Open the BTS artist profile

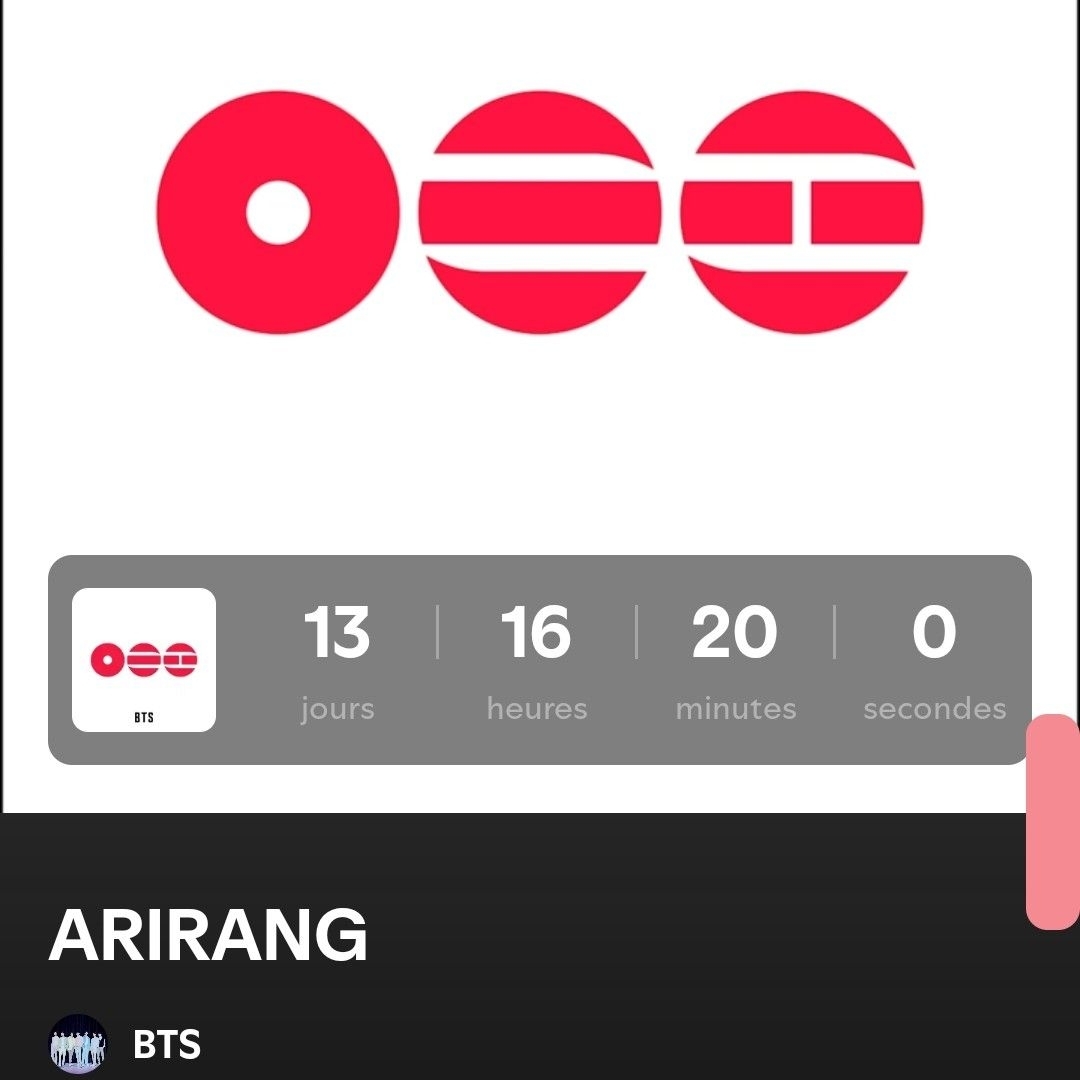(166, 1045)
